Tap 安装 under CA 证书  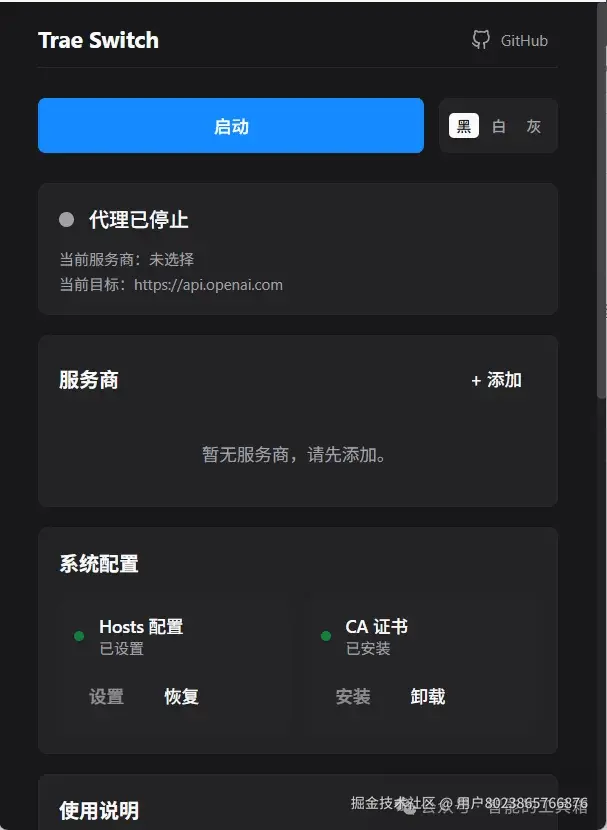[x=353, y=697]
